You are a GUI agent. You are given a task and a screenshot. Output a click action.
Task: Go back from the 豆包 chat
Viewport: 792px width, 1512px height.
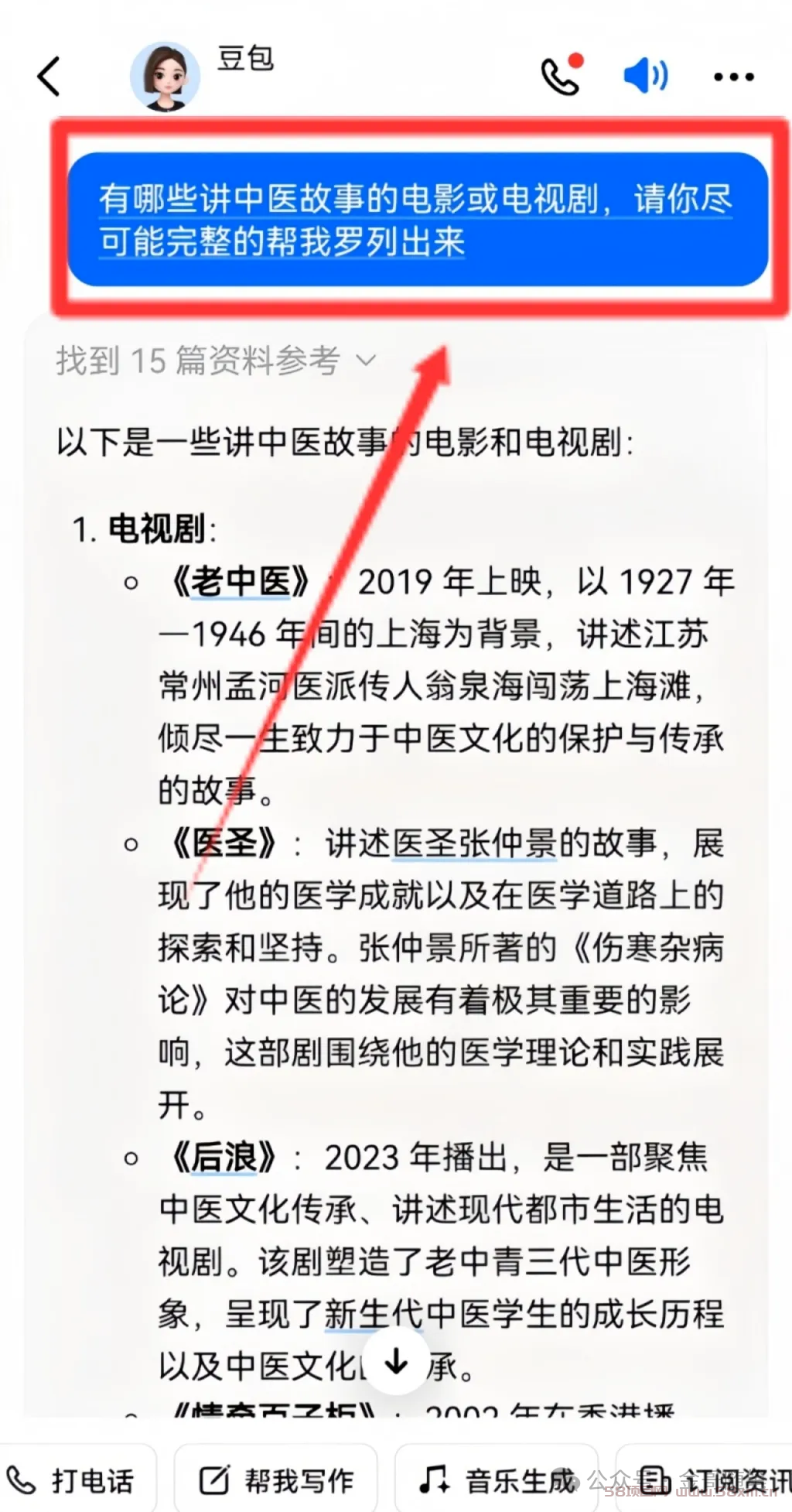49,77
